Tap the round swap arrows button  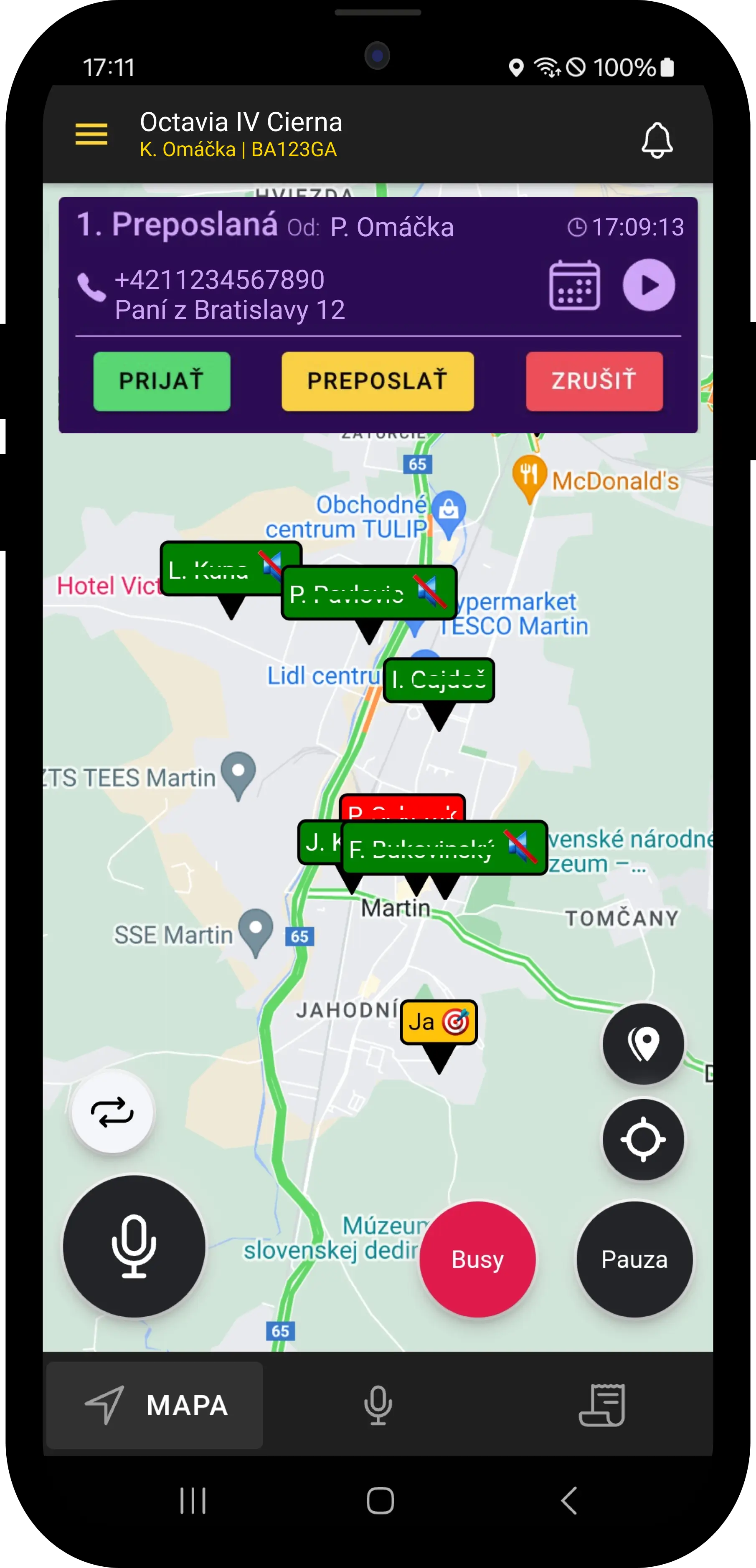point(112,1112)
